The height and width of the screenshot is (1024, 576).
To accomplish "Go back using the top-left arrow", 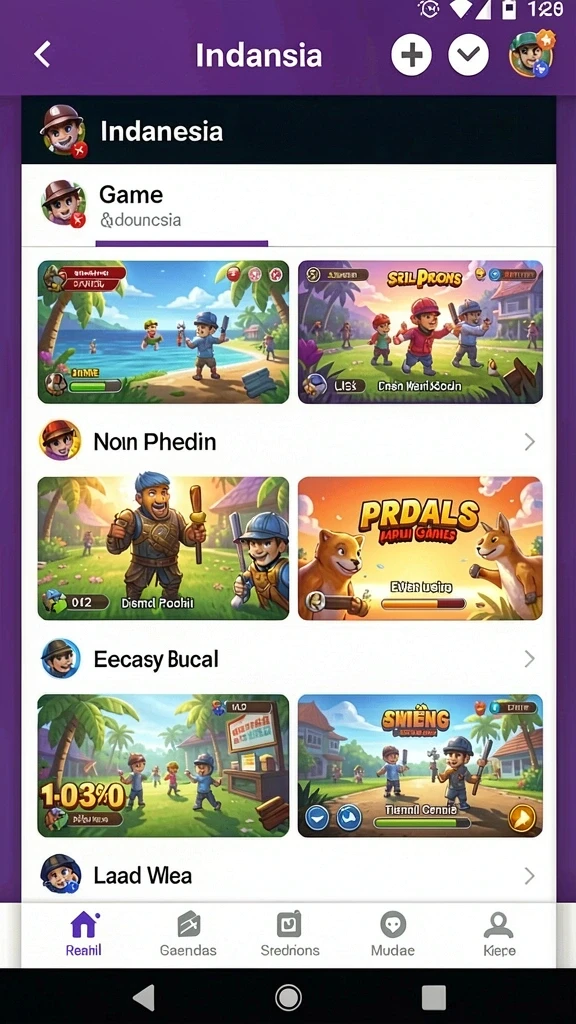I will pos(42,54).
